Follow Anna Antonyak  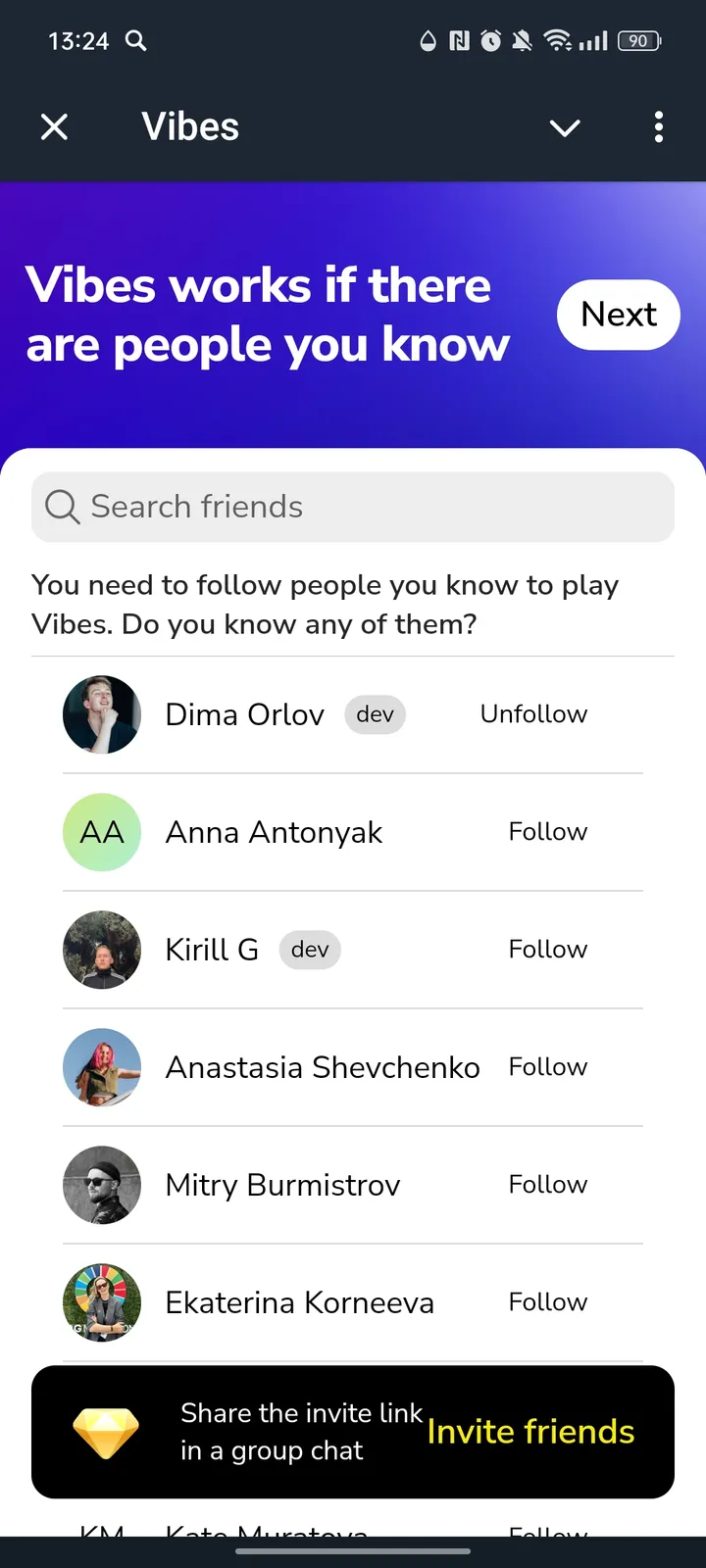click(547, 831)
